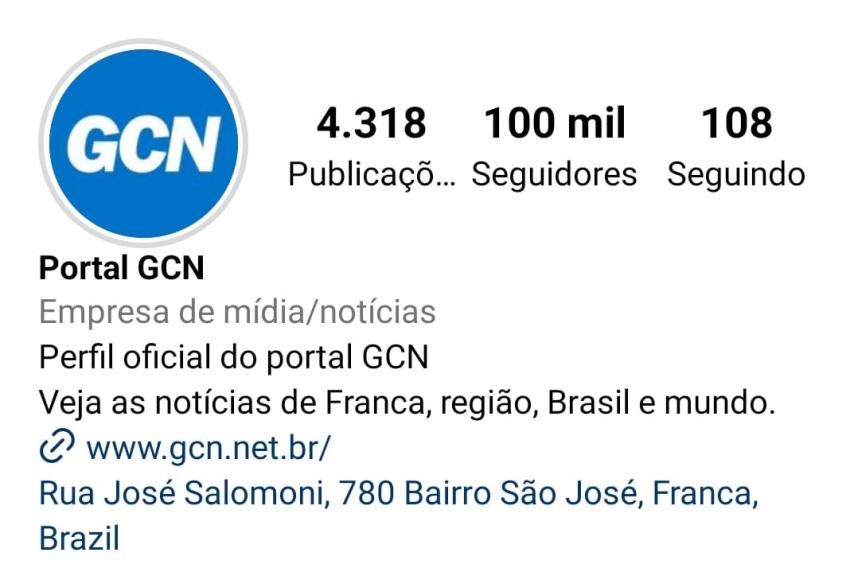
Task: Open the 108 Seguindo list
Action: coord(736,148)
